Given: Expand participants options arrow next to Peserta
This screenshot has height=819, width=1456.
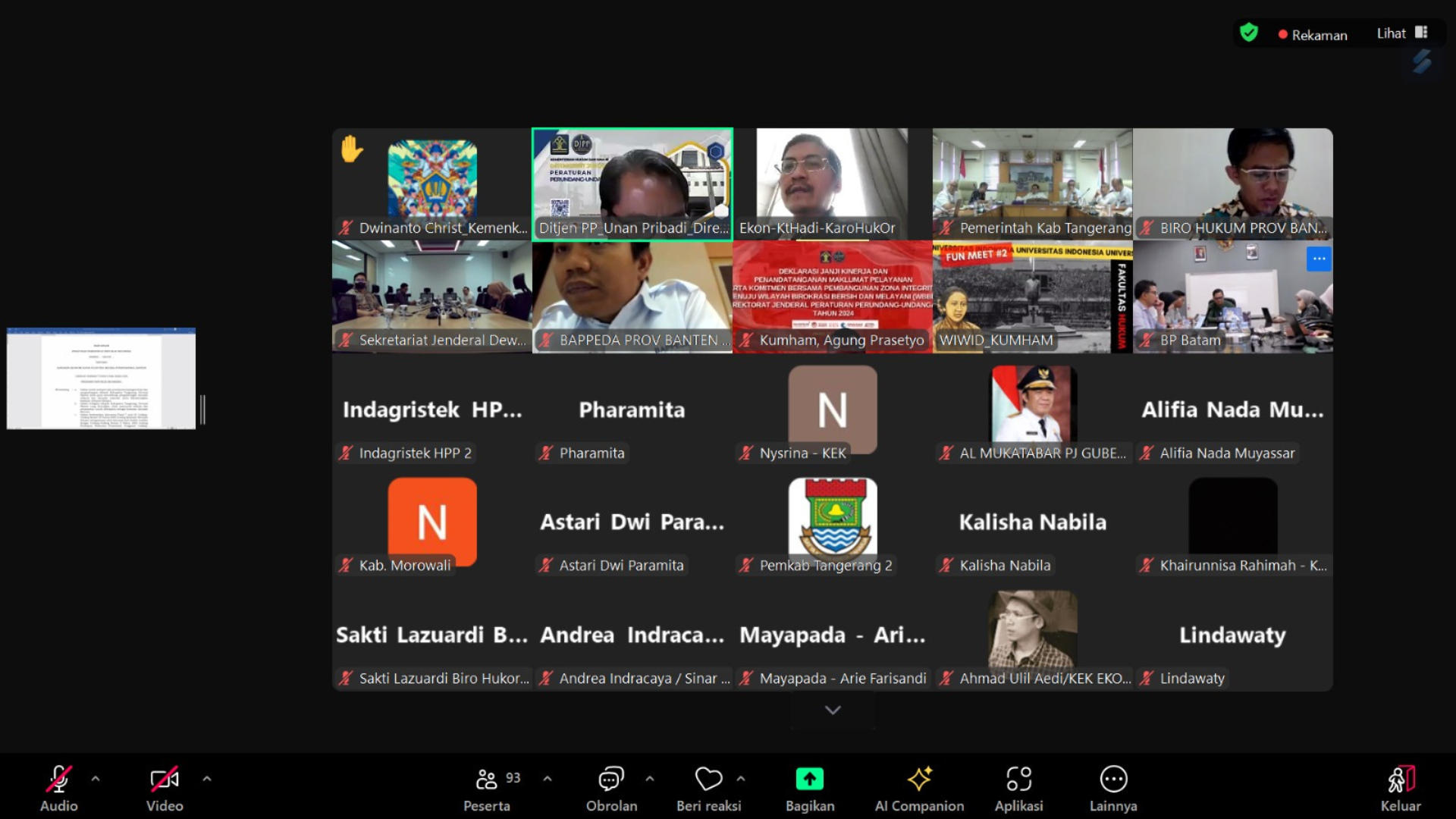Looking at the screenshot, I should pos(548,778).
